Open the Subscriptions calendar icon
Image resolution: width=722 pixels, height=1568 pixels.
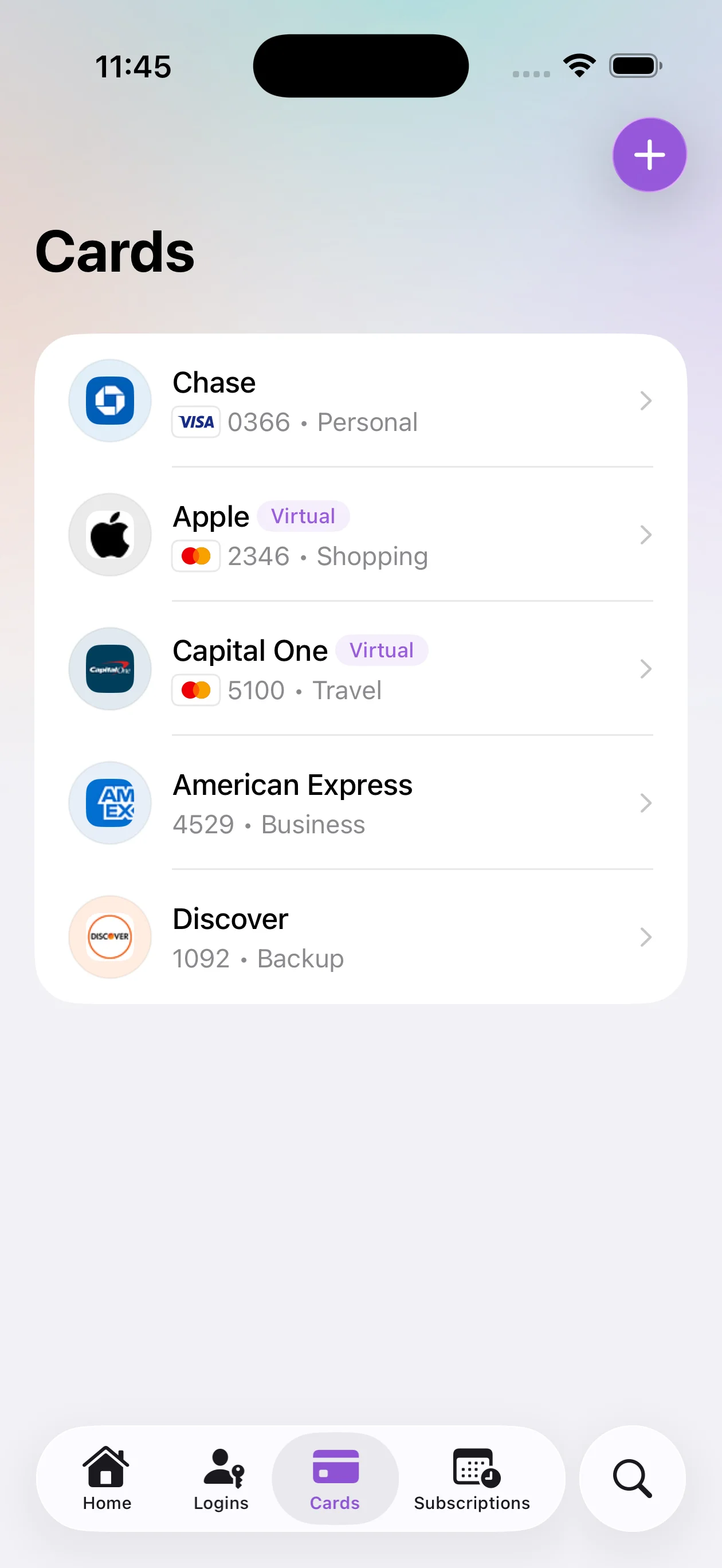[474, 1467]
